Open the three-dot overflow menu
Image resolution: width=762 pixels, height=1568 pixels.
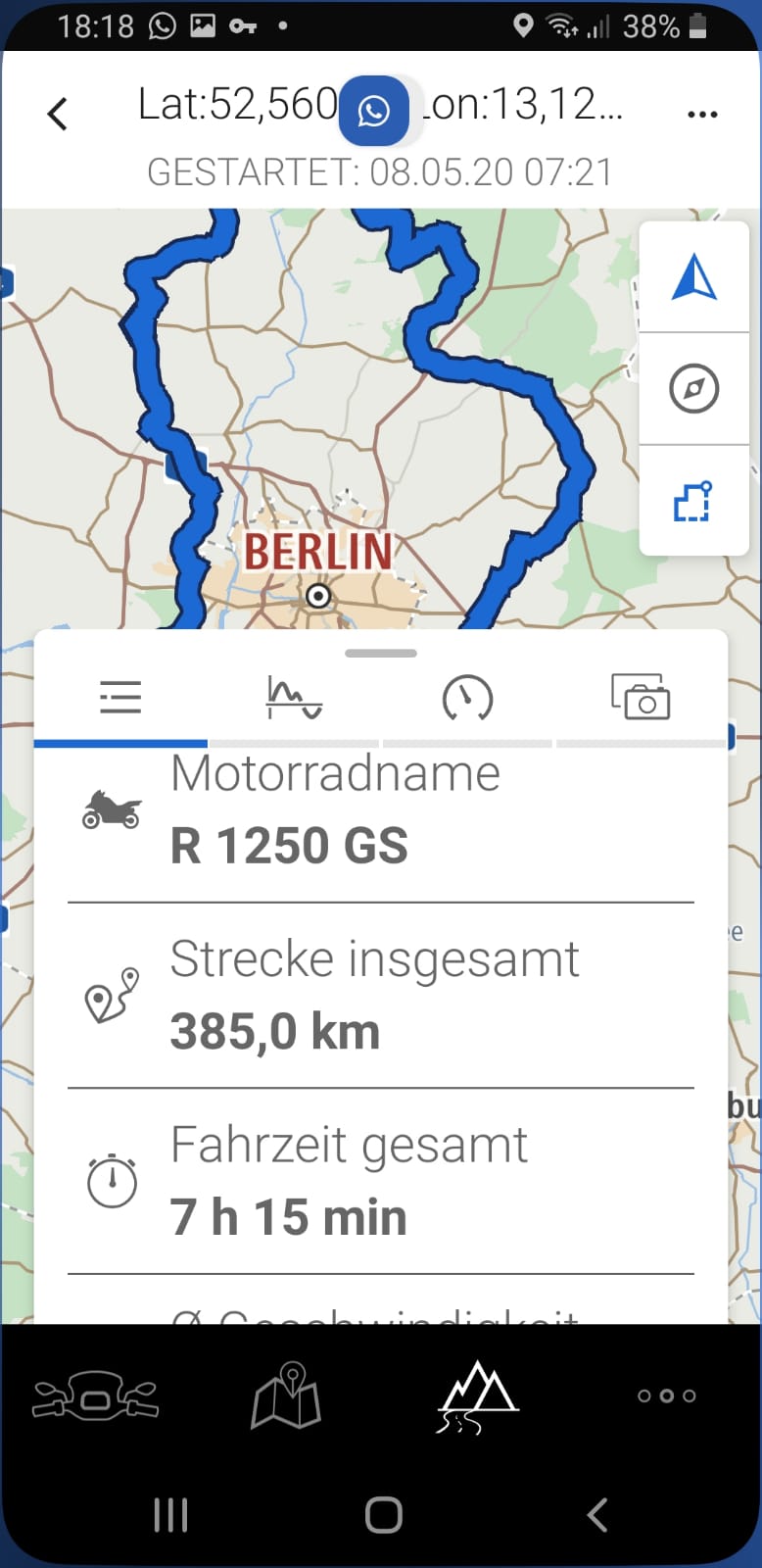pyautogui.click(x=702, y=115)
